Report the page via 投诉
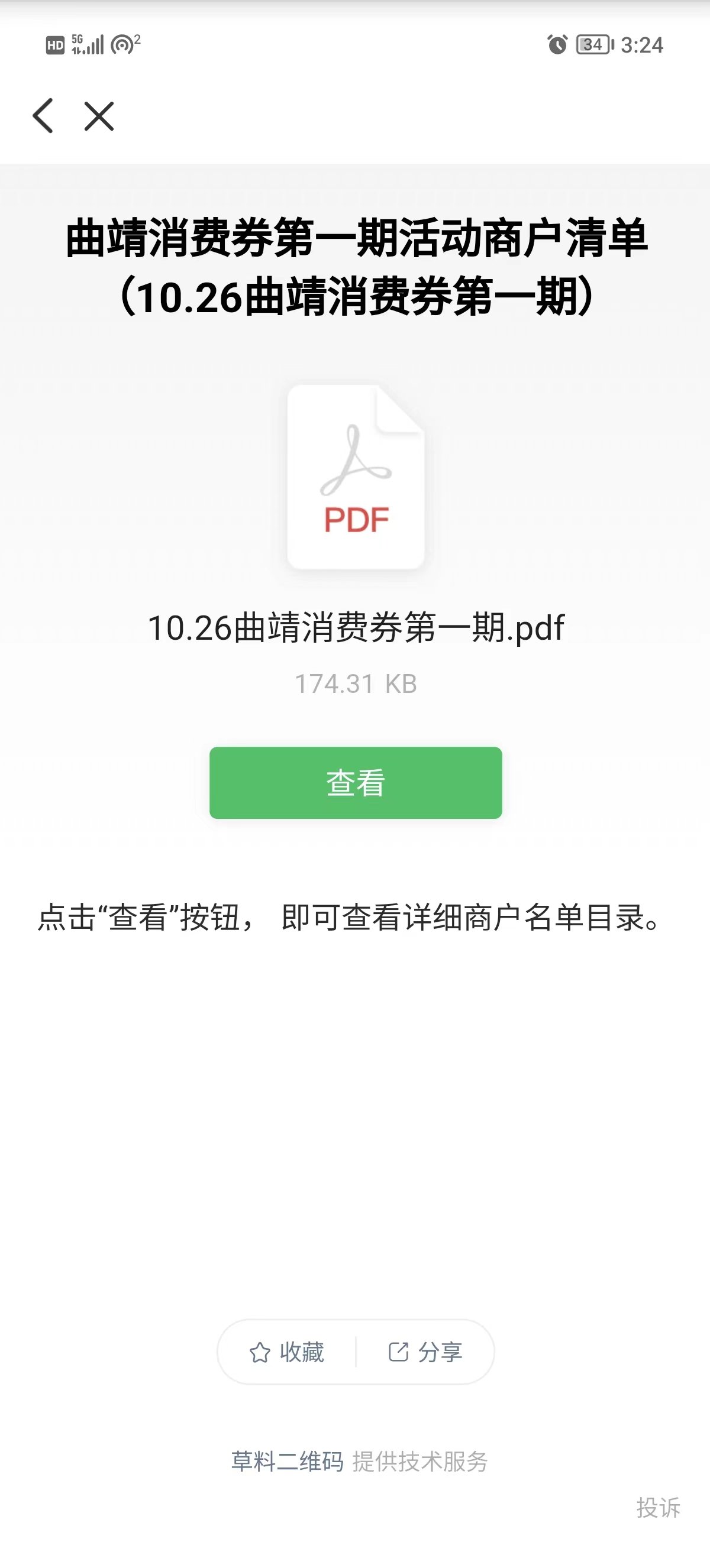The image size is (710, 1568). click(657, 1508)
